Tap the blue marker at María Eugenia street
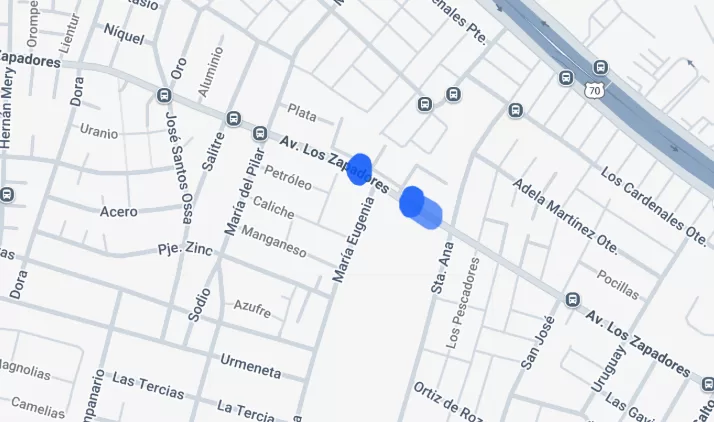714x422 pixels. (x=359, y=170)
